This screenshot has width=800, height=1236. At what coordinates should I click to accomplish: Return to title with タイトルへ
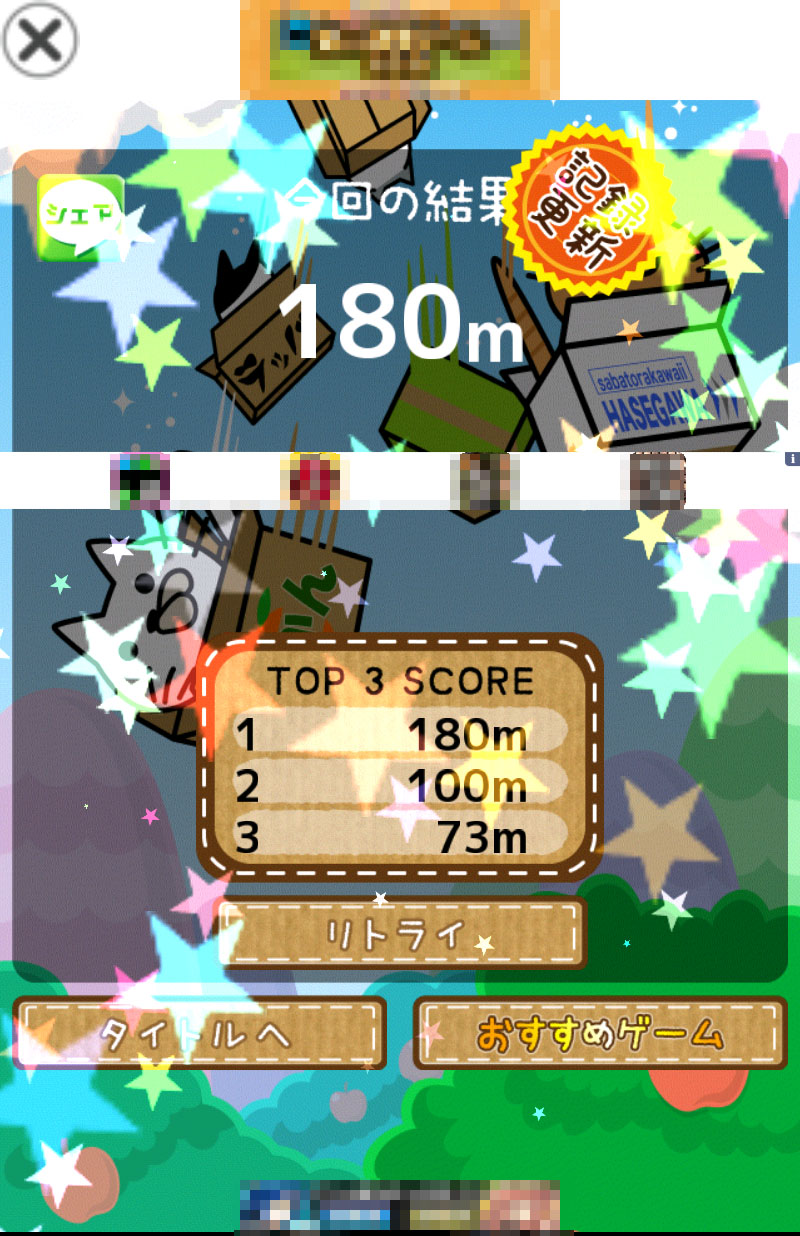(199, 1033)
